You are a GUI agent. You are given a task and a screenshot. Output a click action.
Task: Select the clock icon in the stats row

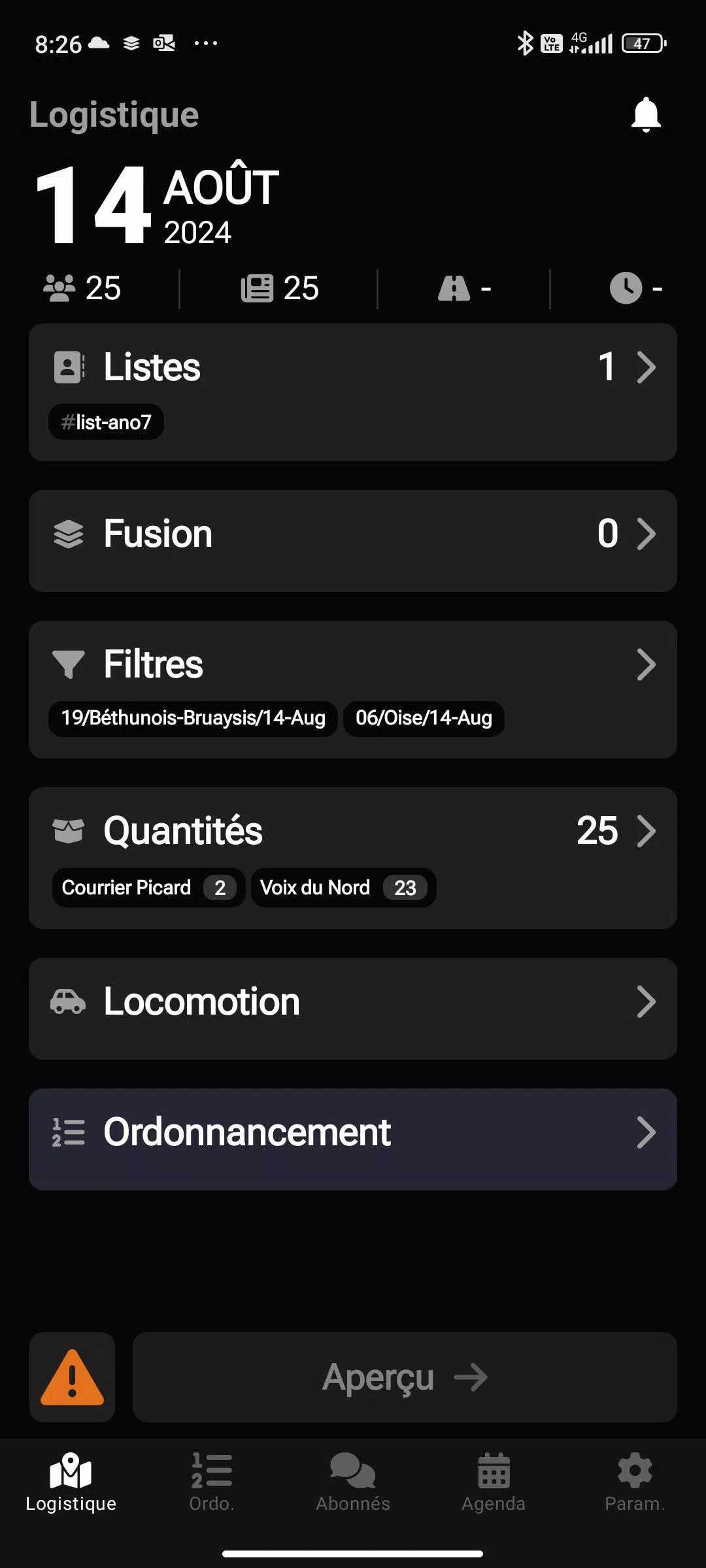pyautogui.click(x=626, y=286)
